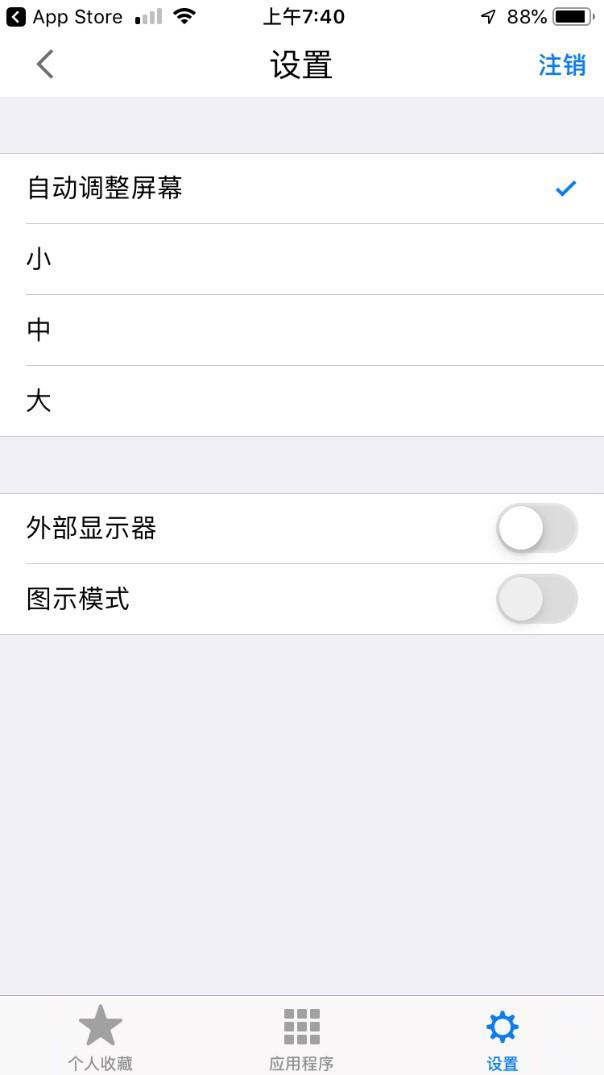The width and height of the screenshot is (604, 1075).
Task: Return to App Store via the status bar
Action: (x=64, y=17)
